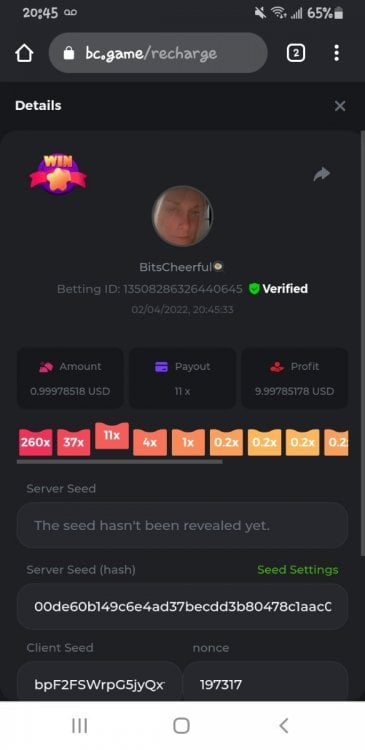Share this bet result

click(x=321, y=174)
